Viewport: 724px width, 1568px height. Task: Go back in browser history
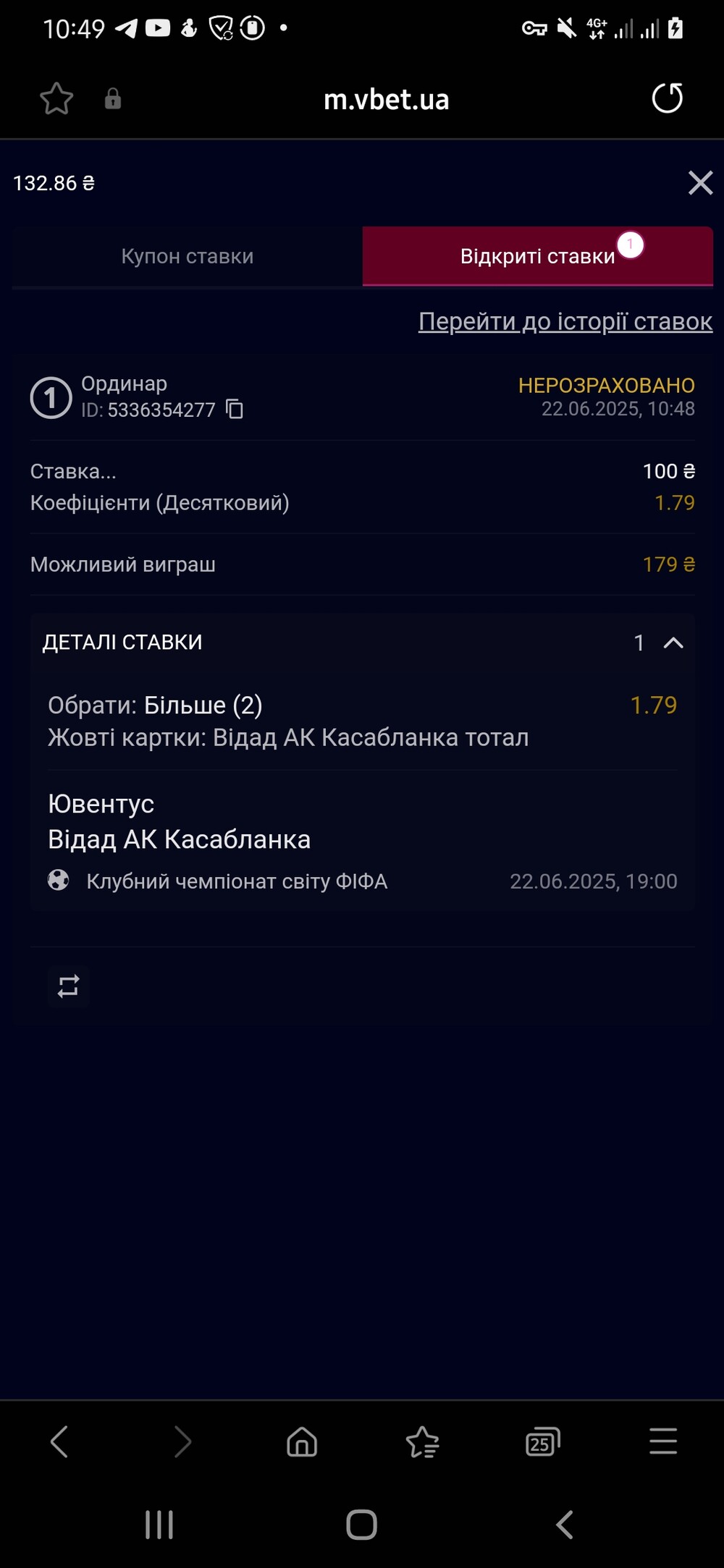[x=59, y=1441]
